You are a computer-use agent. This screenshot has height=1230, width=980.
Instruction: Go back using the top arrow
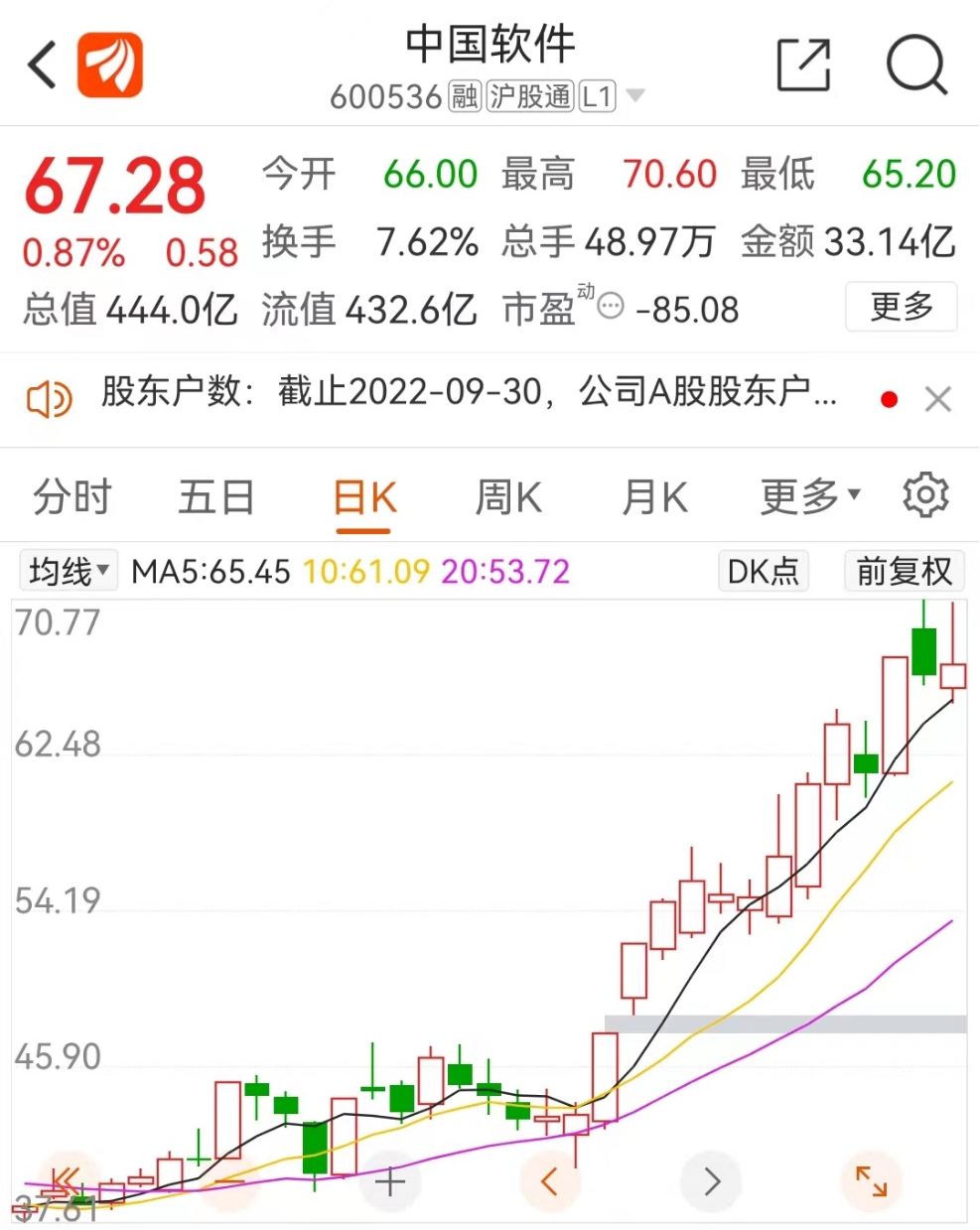(x=42, y=67)
